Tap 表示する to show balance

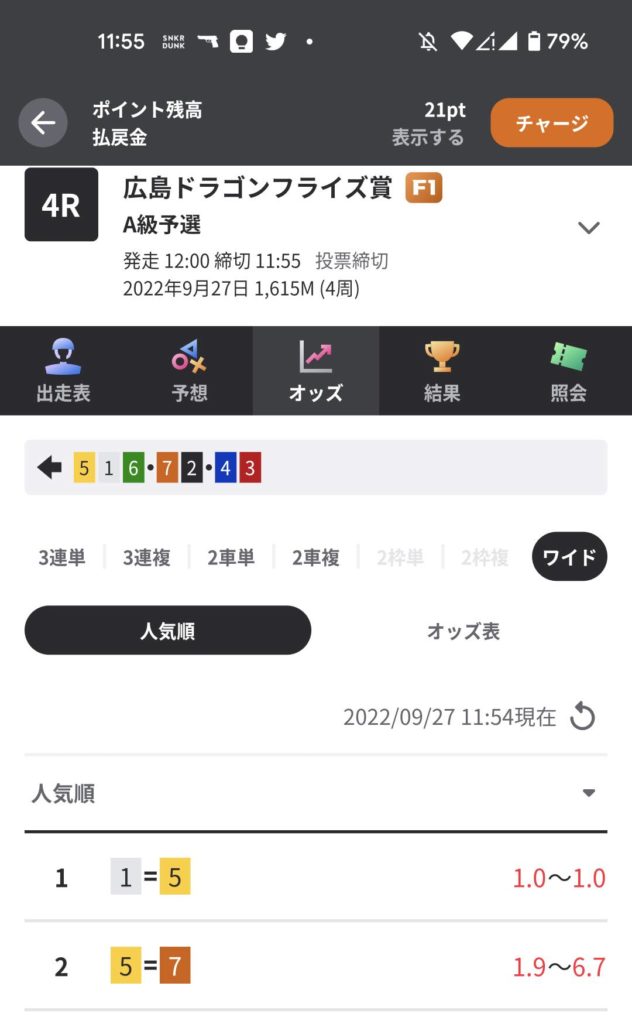click(427, 137)
